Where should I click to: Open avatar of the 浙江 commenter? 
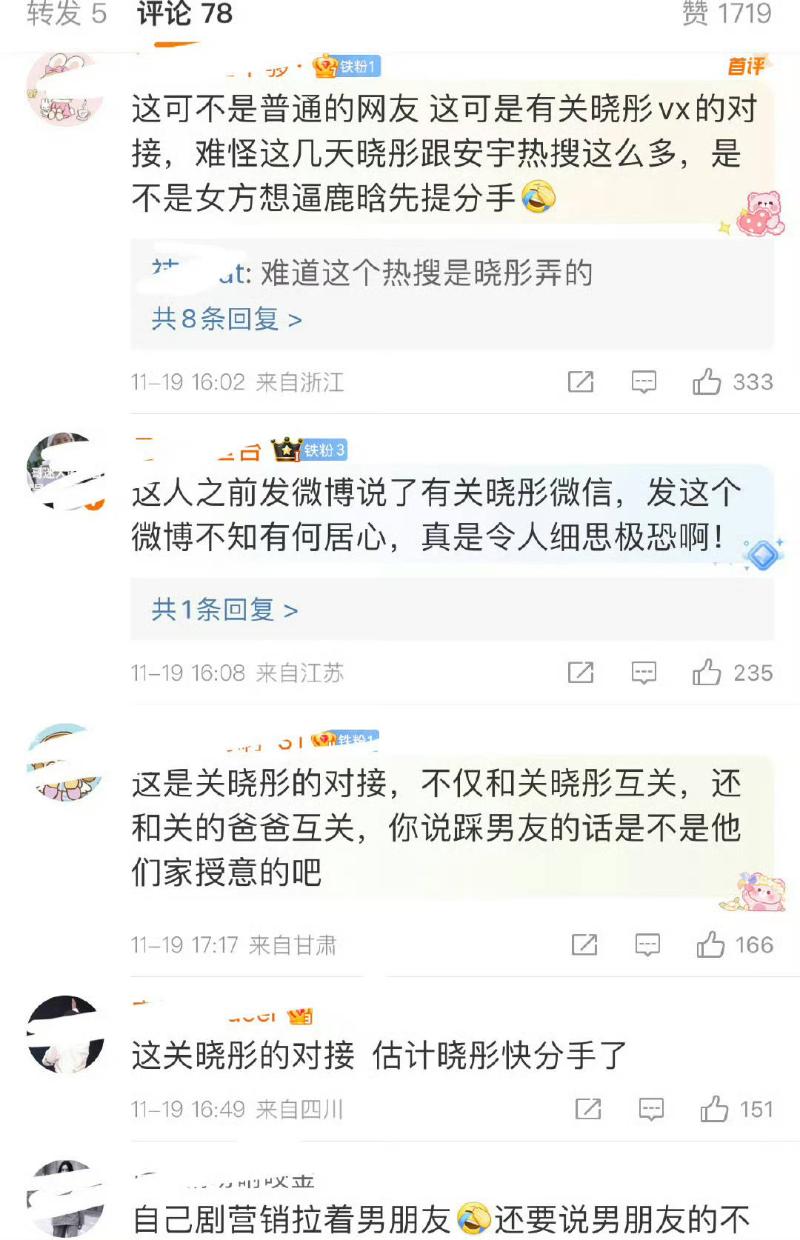click(x=64, y=89)
